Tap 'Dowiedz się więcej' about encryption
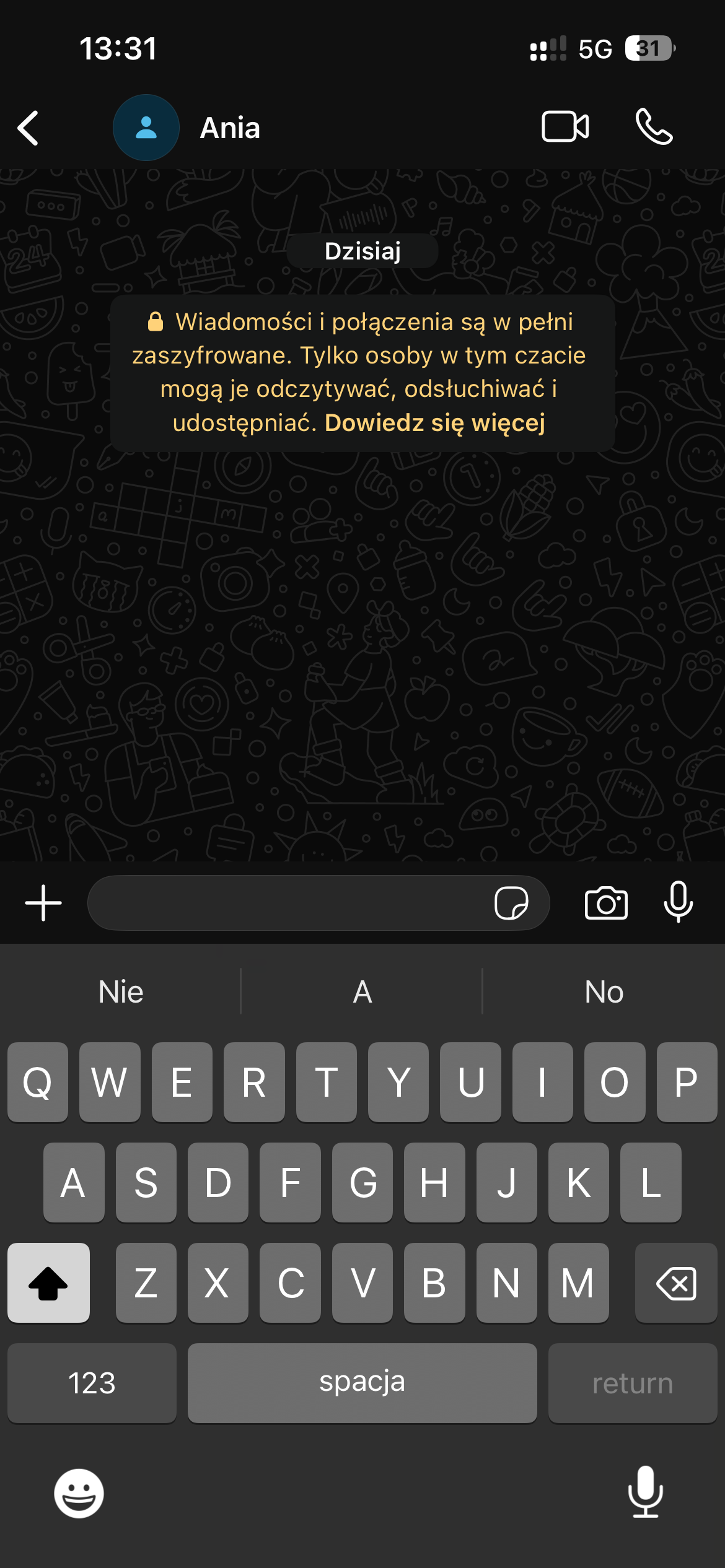Viewport: 725px width, 1568px height. click(x=435, y=423)
